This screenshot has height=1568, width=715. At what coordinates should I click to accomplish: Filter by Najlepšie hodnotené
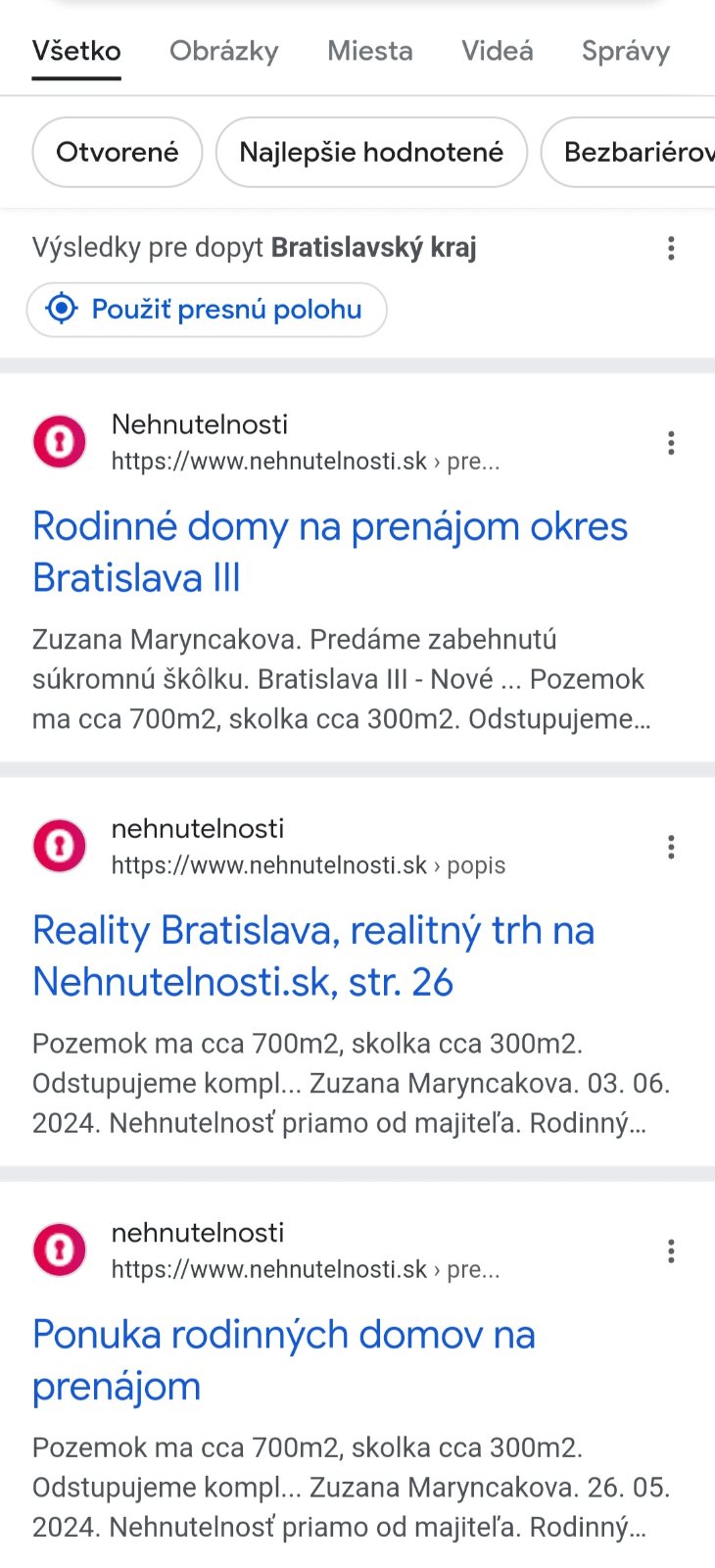(x=371, y=152)
